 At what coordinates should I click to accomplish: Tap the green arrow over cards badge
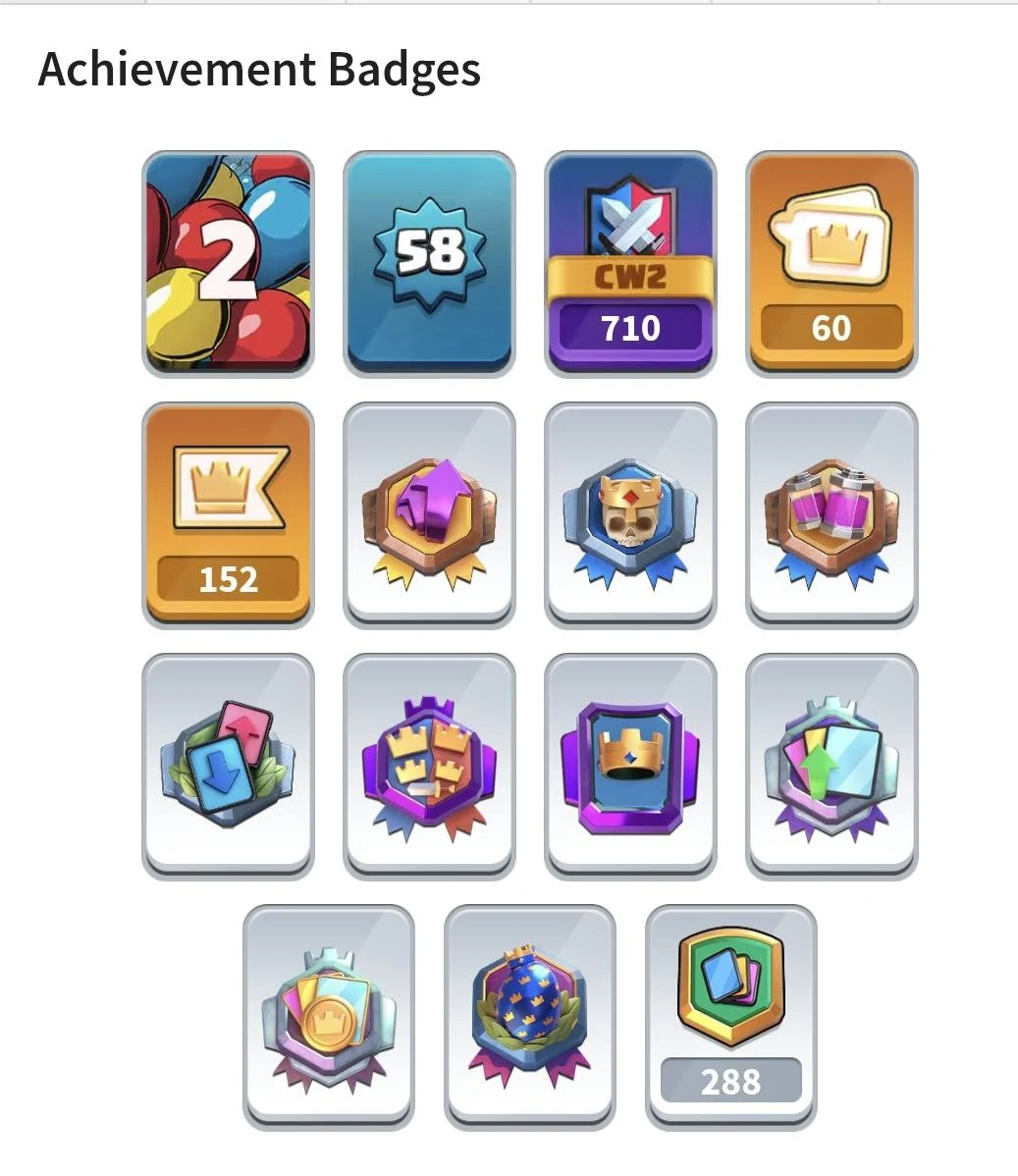[x=831, y=766]
